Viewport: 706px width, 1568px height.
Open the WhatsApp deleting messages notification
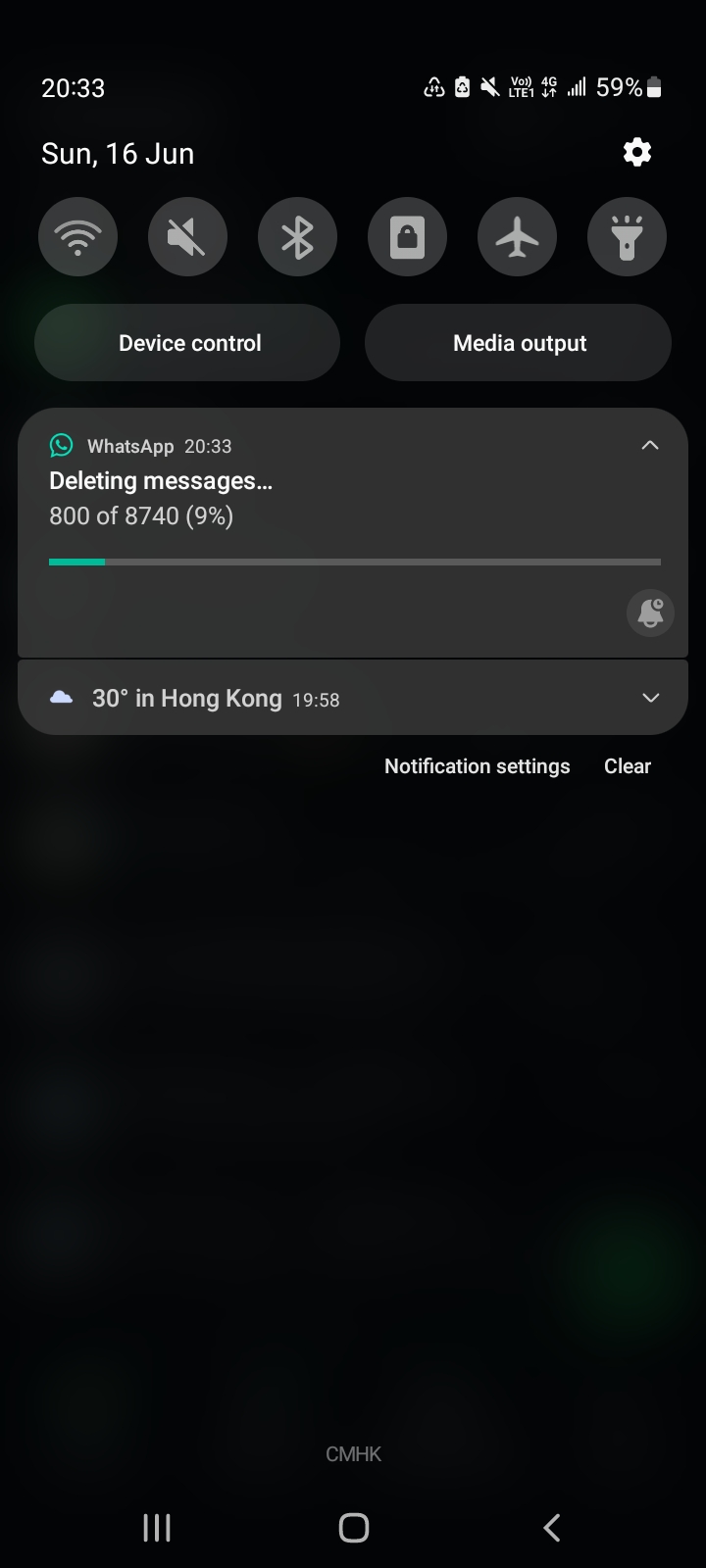click(294, 498)
